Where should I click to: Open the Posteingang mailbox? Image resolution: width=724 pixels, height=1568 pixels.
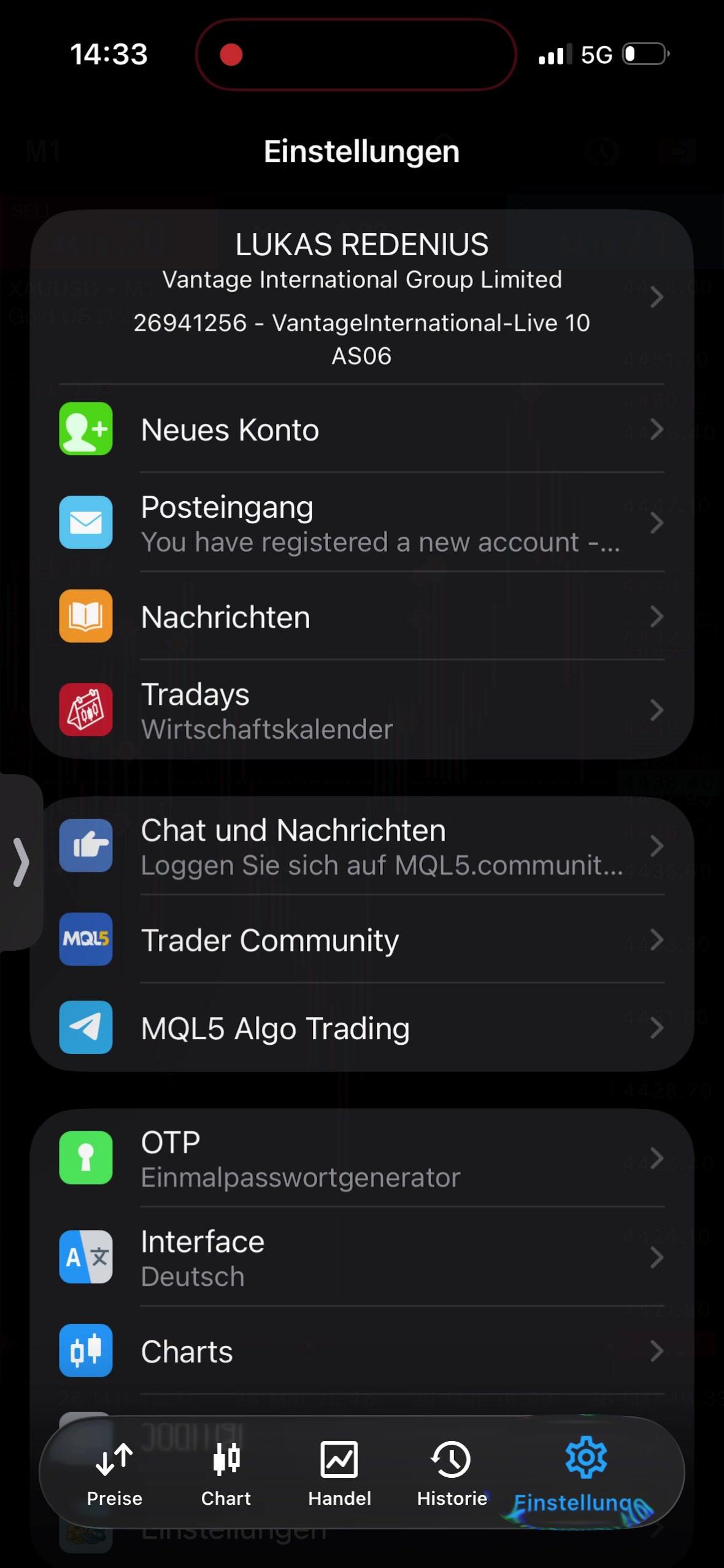coord(362,523)
